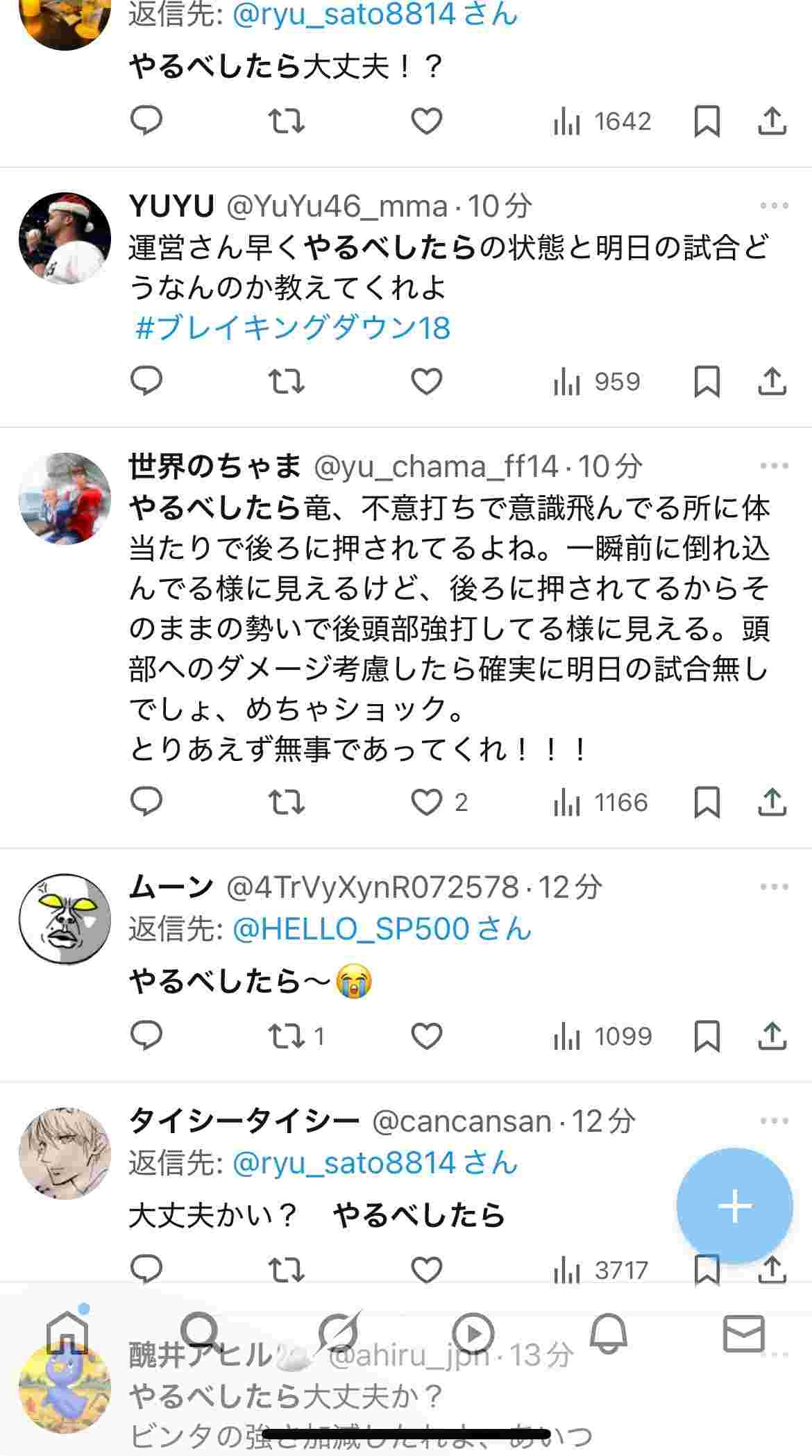Open more options for 世界のちゃま's post
Viewport: 812px width, 1456px height.
pyautogui.click(x=774, y=465)
